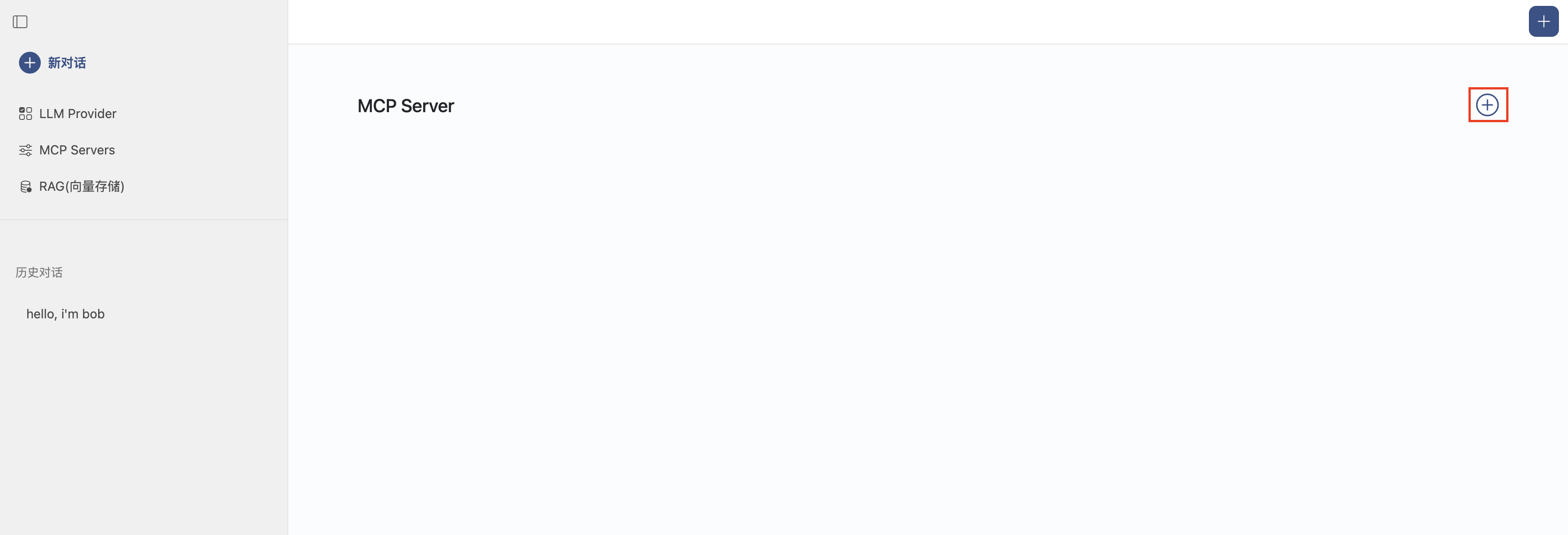
Task: Tap the blue plus button in top bar
Action: (x=1543, y=22)
